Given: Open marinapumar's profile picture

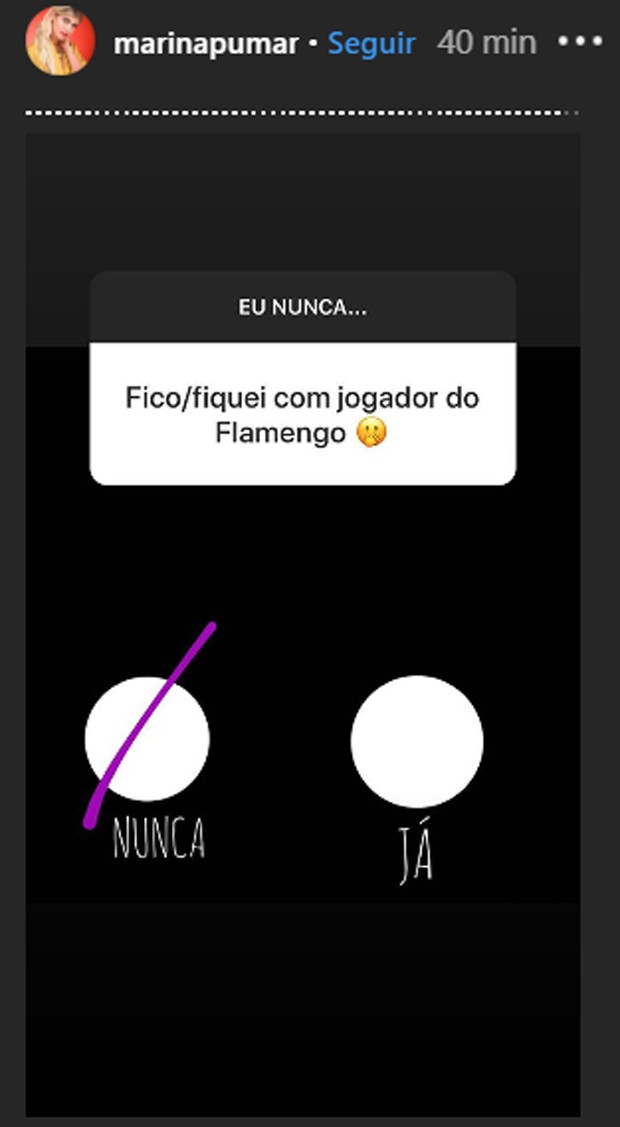Looking at the screenshot, I should [60, 43].
